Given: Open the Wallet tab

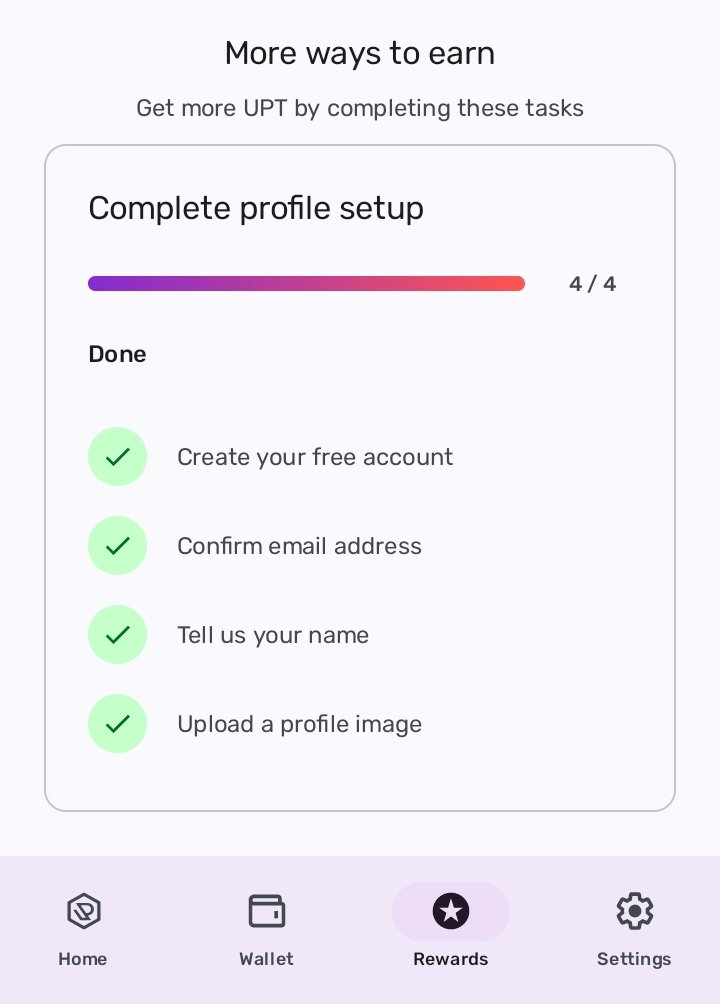Looking at the screenshot, I should click(266, 928).
